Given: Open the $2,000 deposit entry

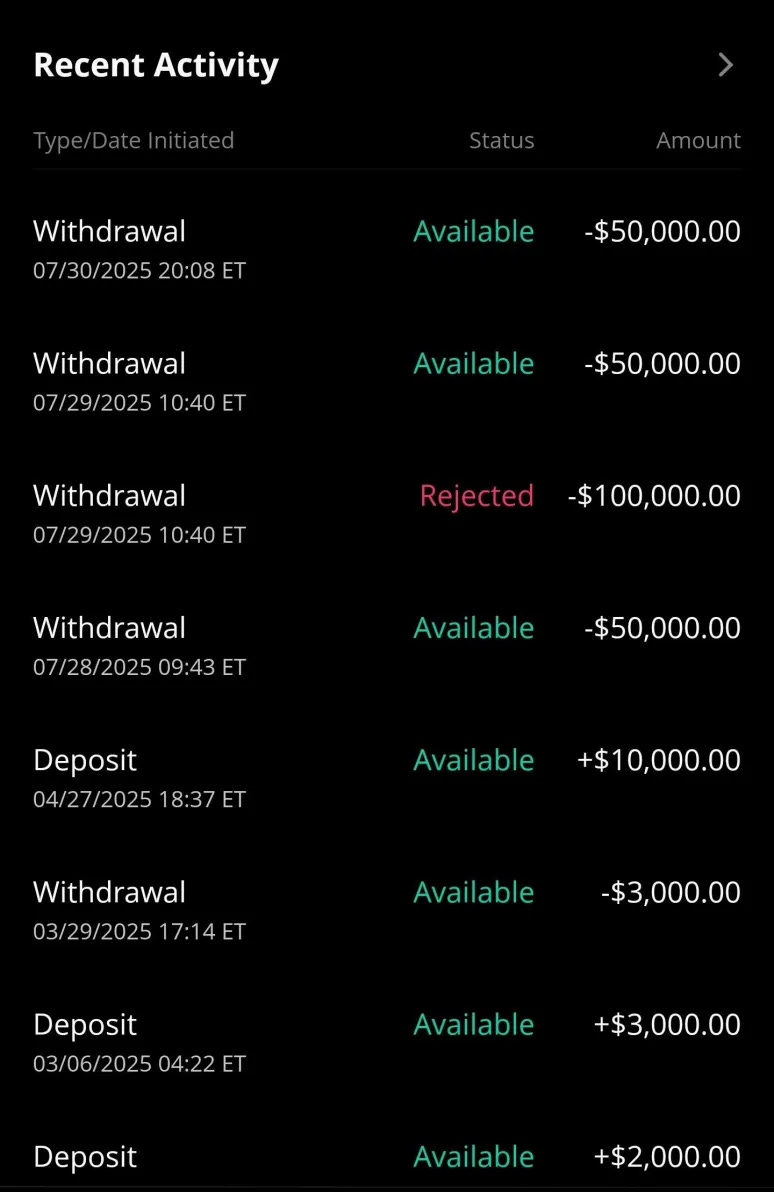Looking at the screenshot, I should point(386,1158).
